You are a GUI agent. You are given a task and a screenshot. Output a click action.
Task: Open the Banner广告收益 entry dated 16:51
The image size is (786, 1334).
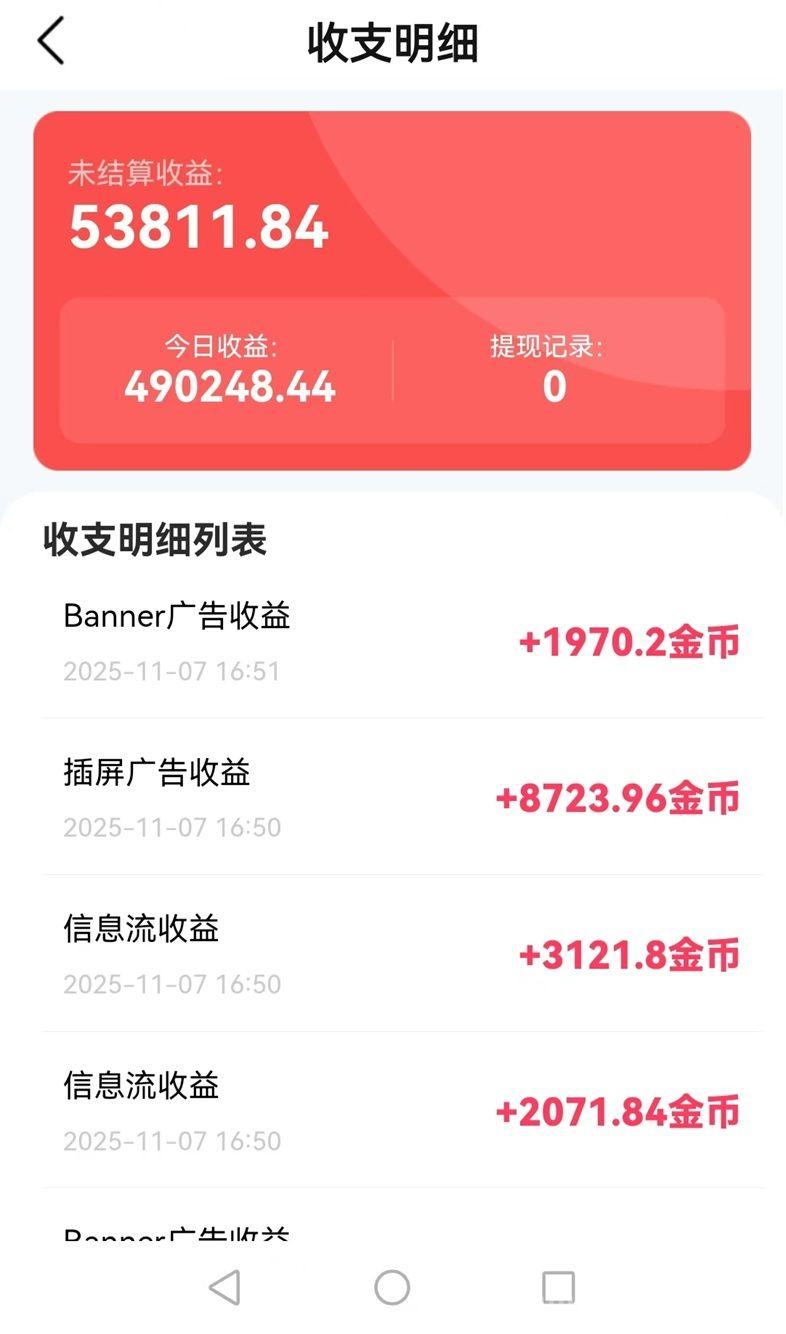click(177, 615)
